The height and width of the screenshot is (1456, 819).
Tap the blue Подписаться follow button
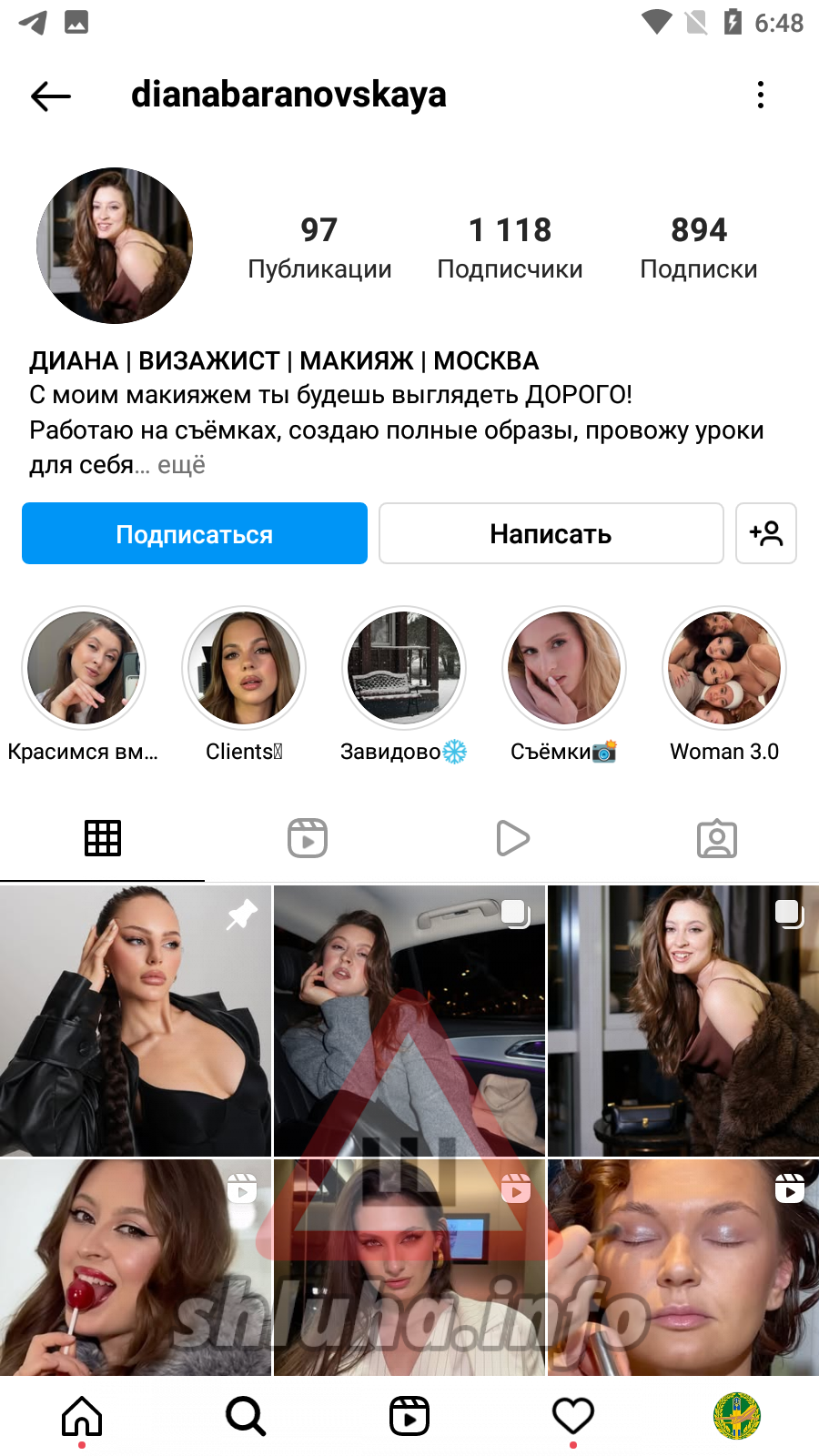[x=195, y=534]
